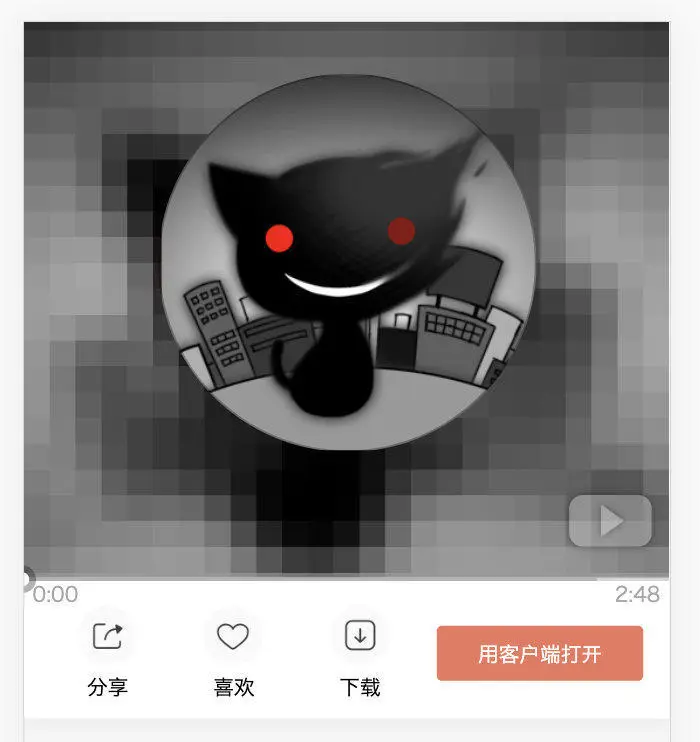The height and width of the screenshot is (742, 700).
Task: Like this song with the heart
Action: pyautogui.click(x=232, y=636)
